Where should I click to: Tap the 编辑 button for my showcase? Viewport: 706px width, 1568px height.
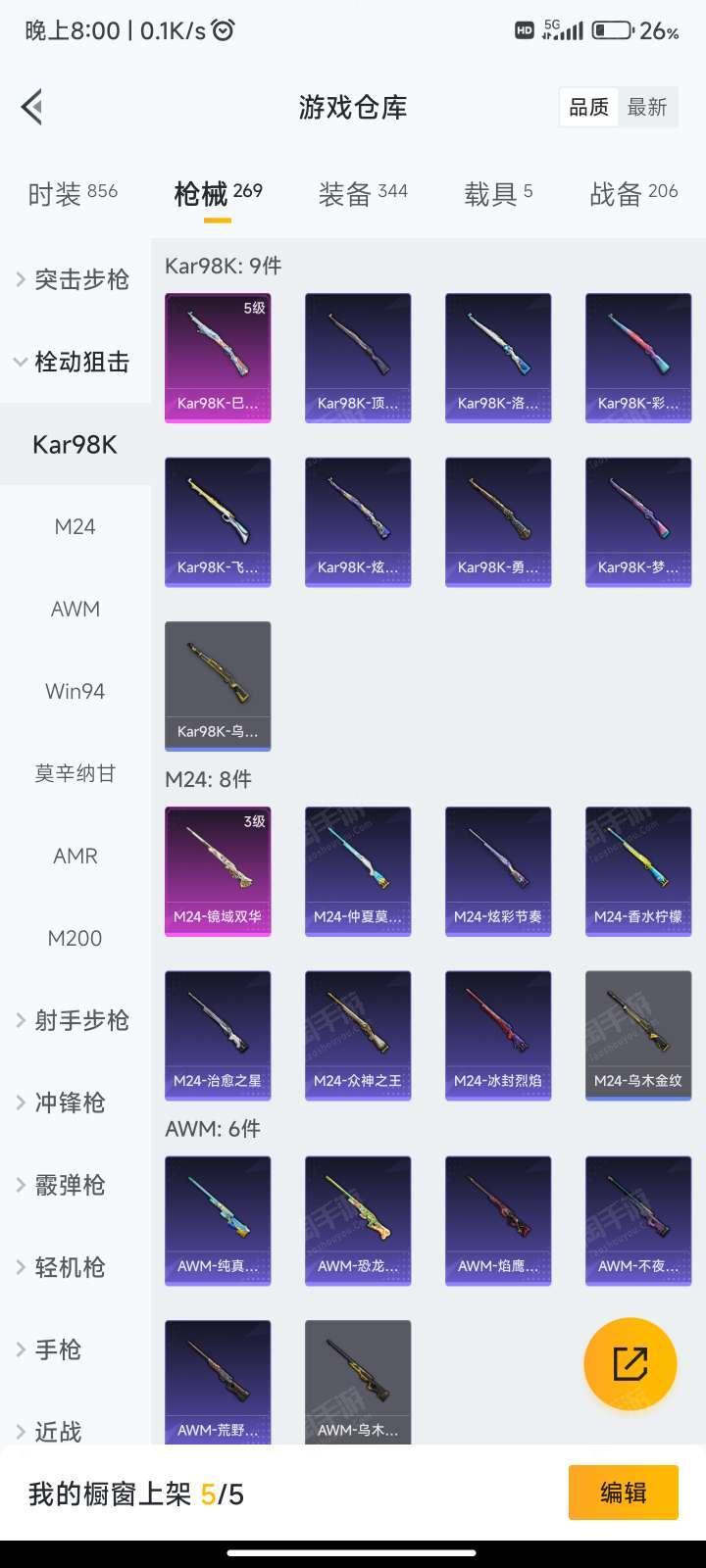point(623,1493)
